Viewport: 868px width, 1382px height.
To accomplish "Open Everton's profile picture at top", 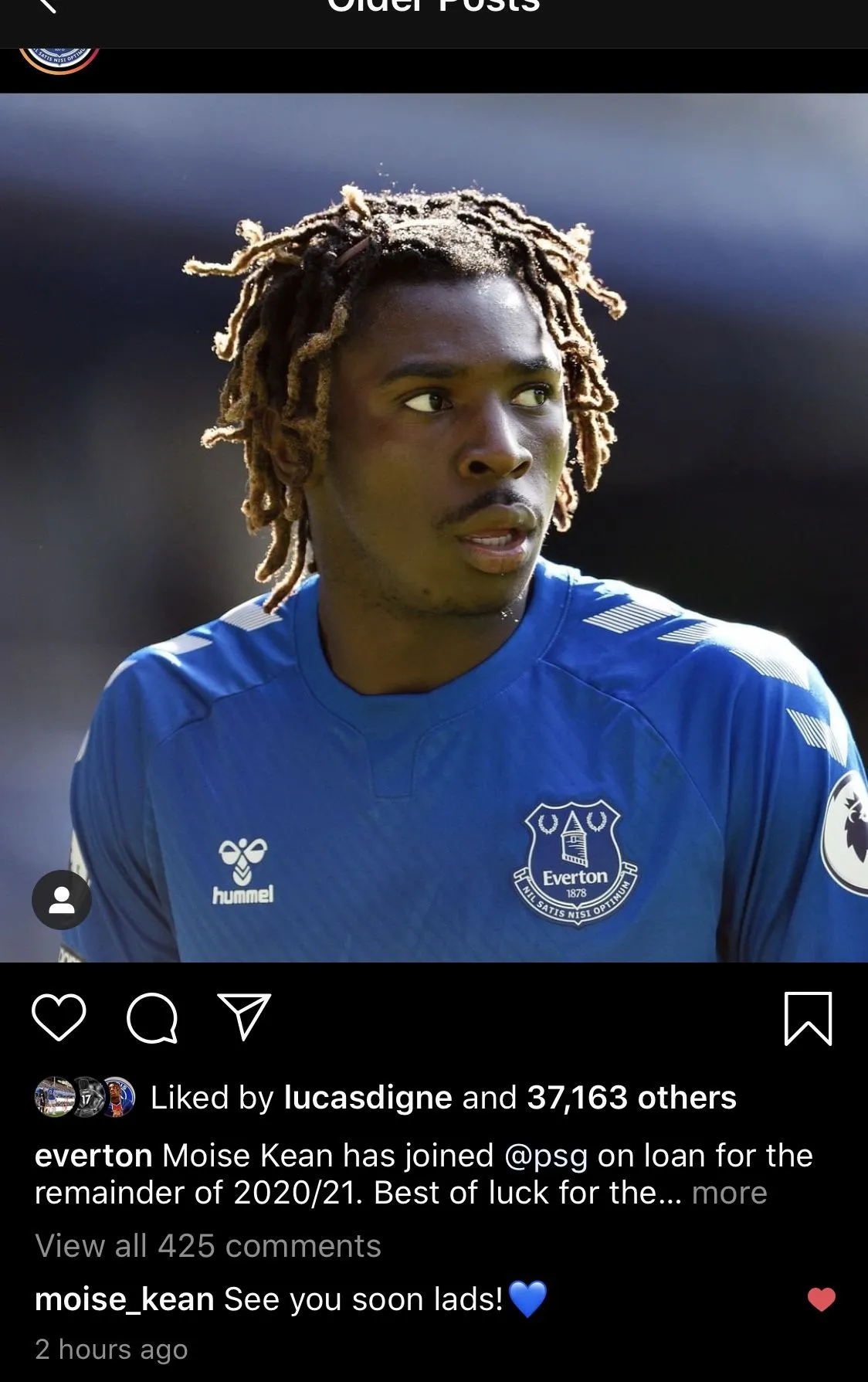I will point(59,59).
